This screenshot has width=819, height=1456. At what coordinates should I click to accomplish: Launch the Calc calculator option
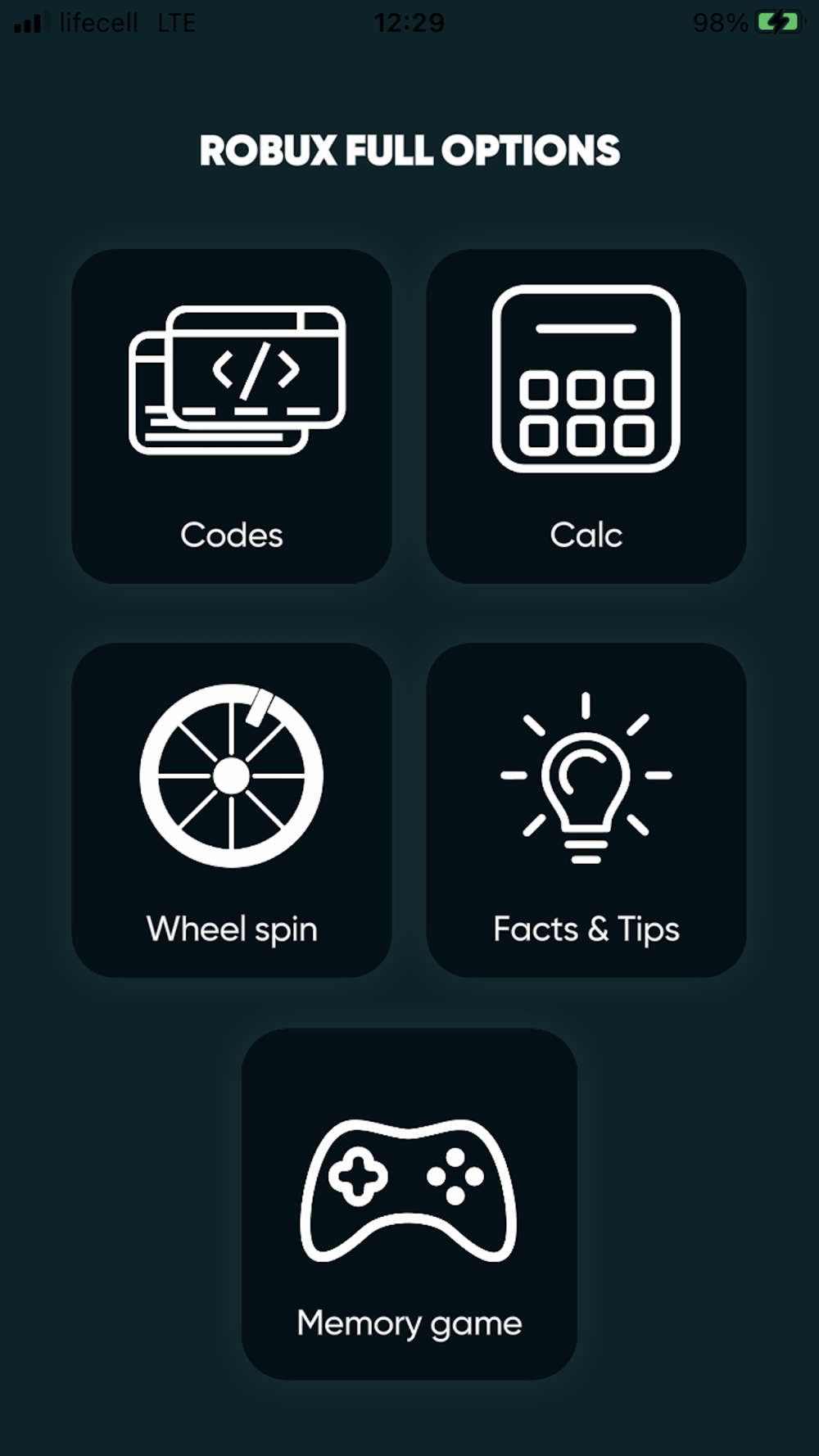tap(586, 416)
